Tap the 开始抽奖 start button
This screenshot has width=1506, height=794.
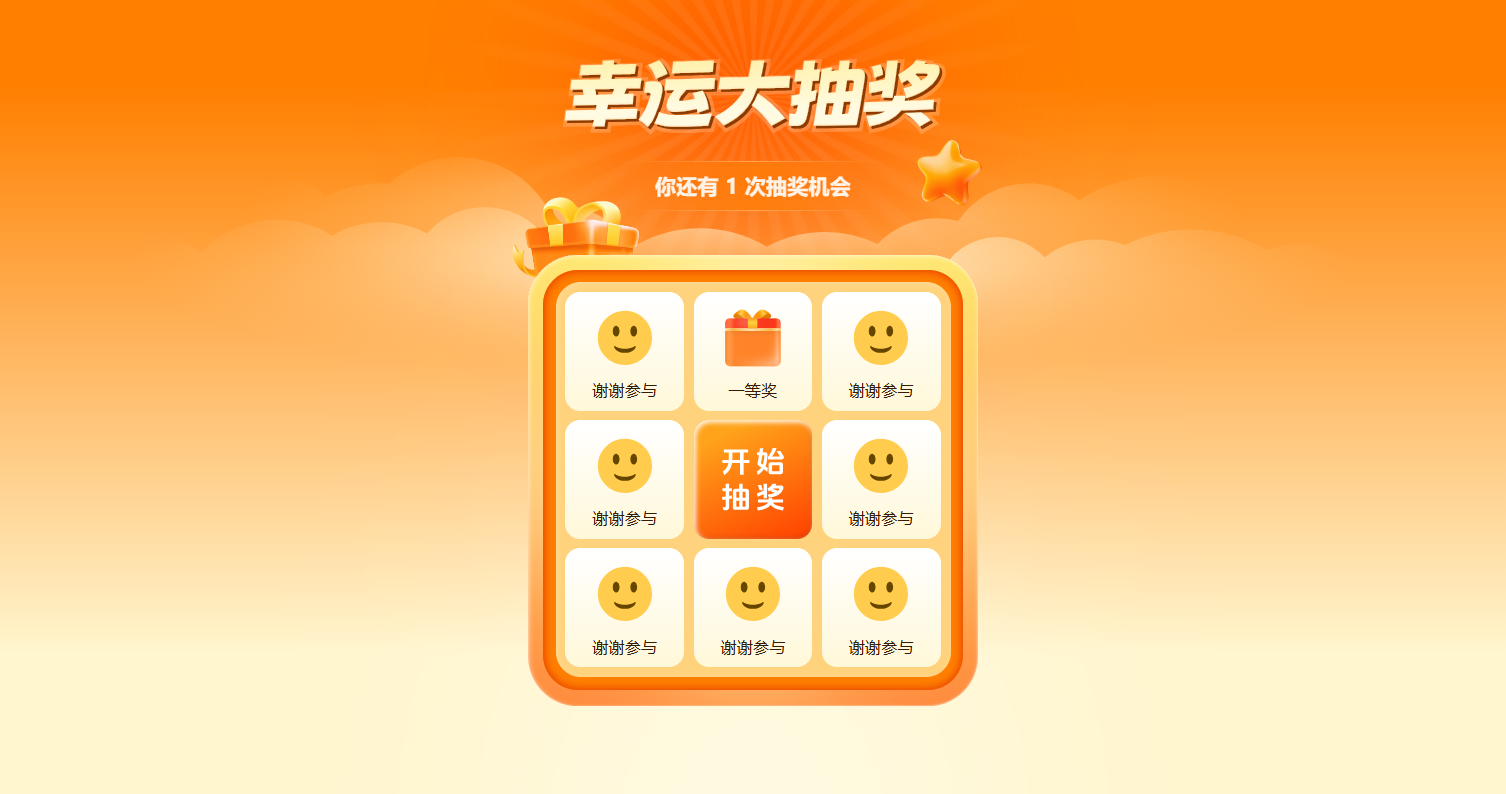click(752, 480)
